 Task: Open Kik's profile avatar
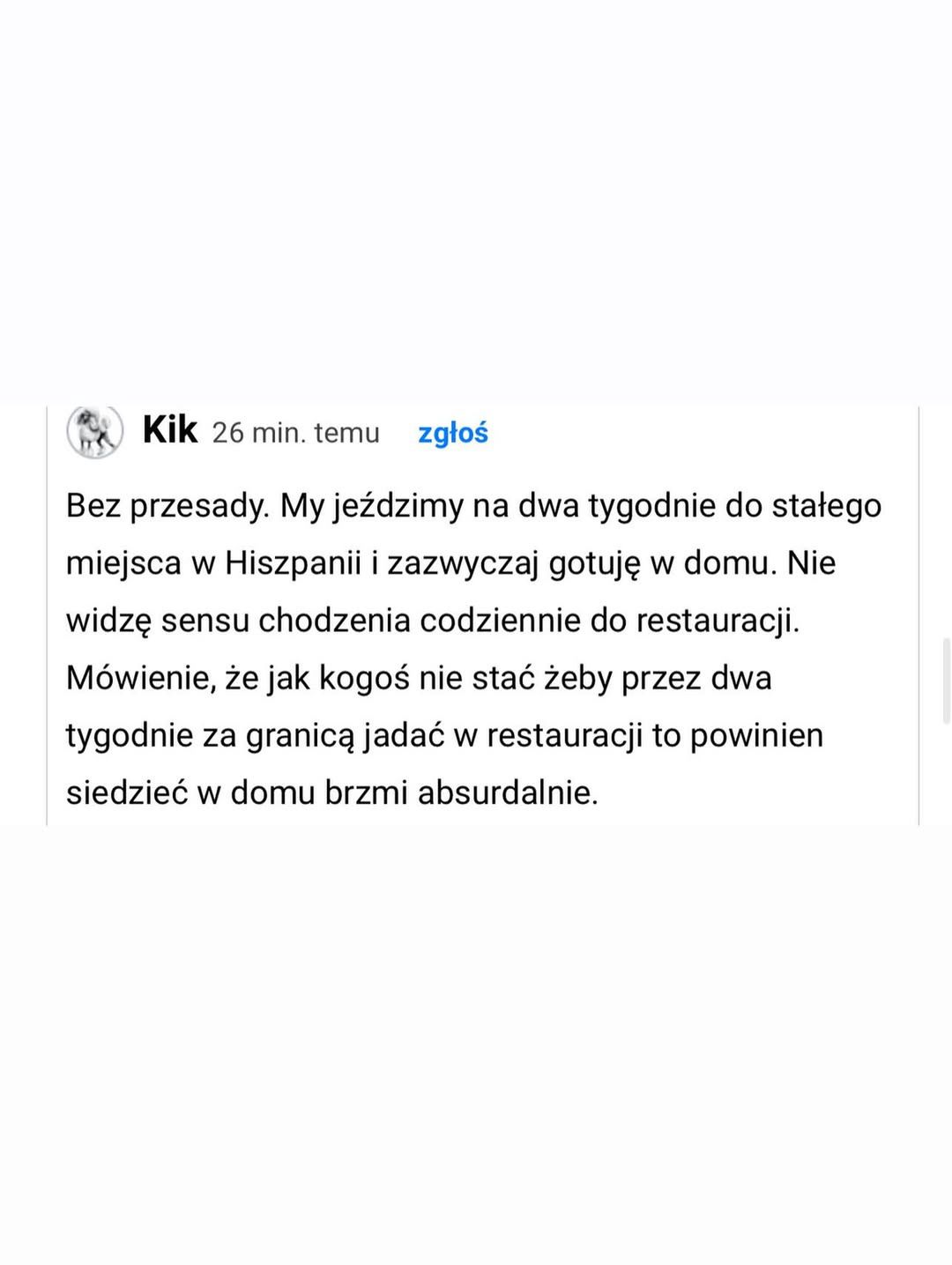94,432
